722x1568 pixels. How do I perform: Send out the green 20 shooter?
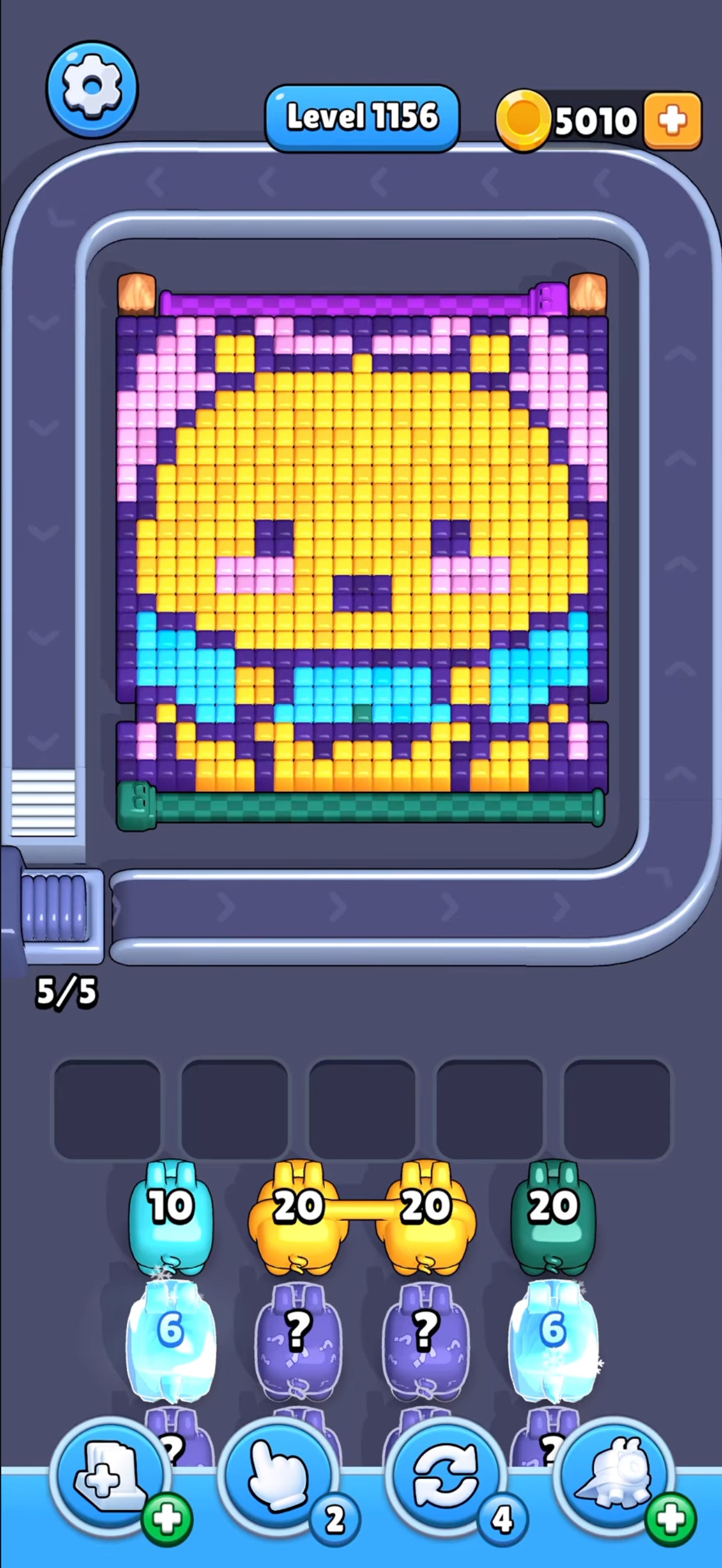click(x=553, y=1218)
